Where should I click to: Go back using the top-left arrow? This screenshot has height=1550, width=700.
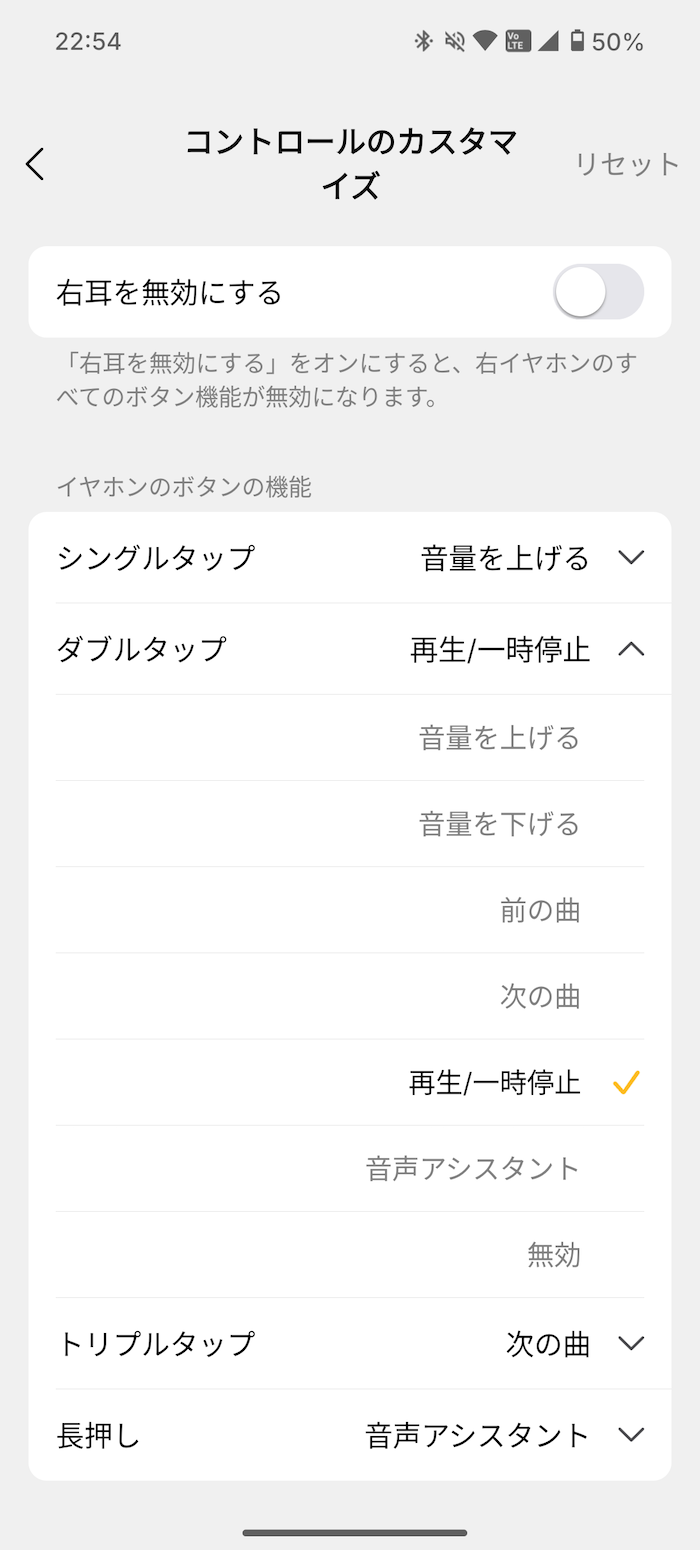(36, 164)
